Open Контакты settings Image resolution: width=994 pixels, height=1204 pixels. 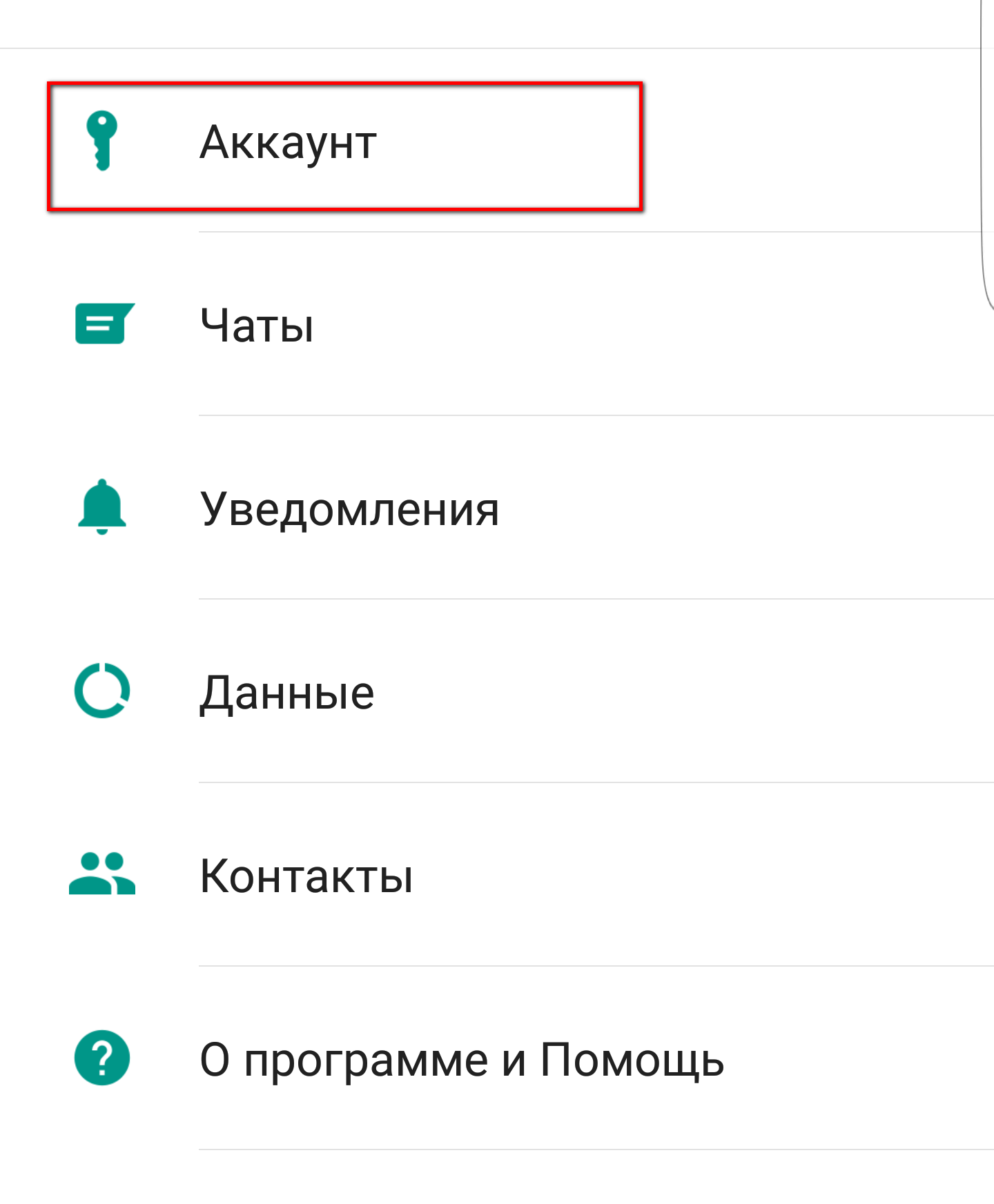(x=306, y=876)
